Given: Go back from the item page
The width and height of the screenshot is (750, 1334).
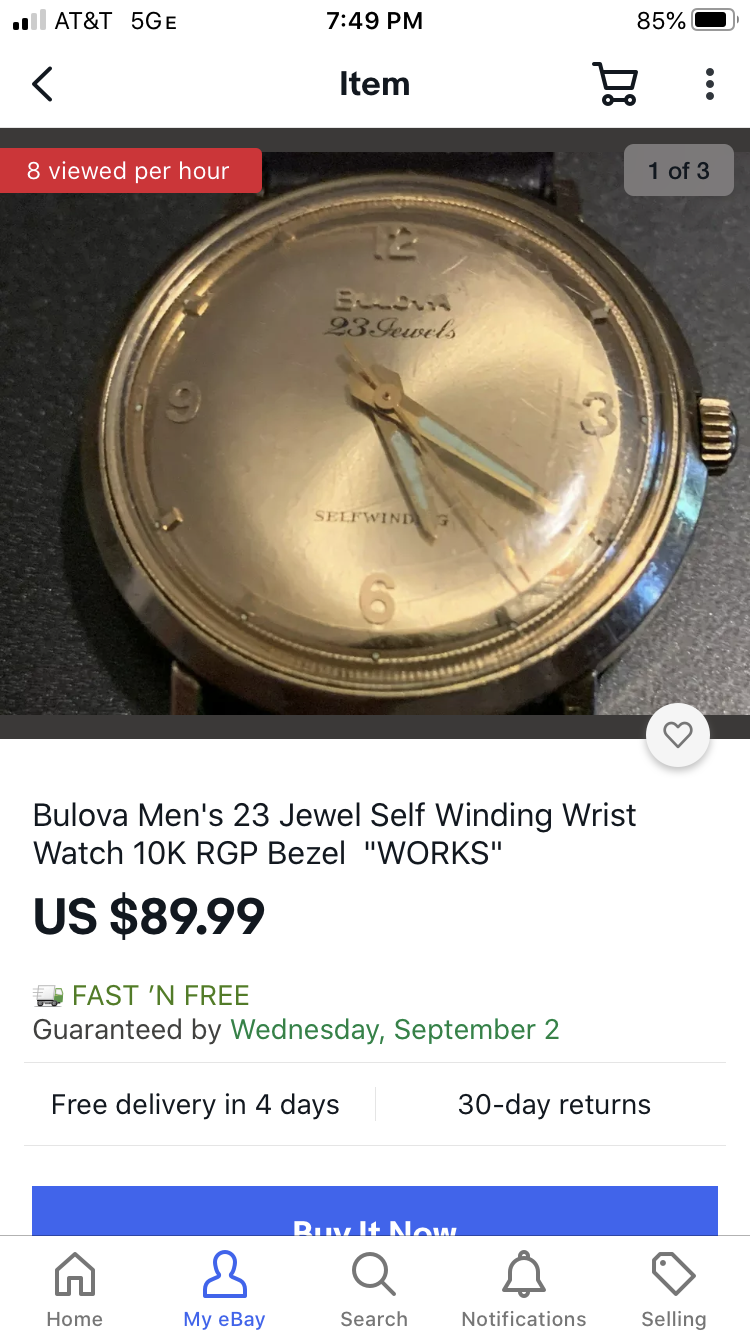Looking at the screenshot, I should [x=42, y=84].
